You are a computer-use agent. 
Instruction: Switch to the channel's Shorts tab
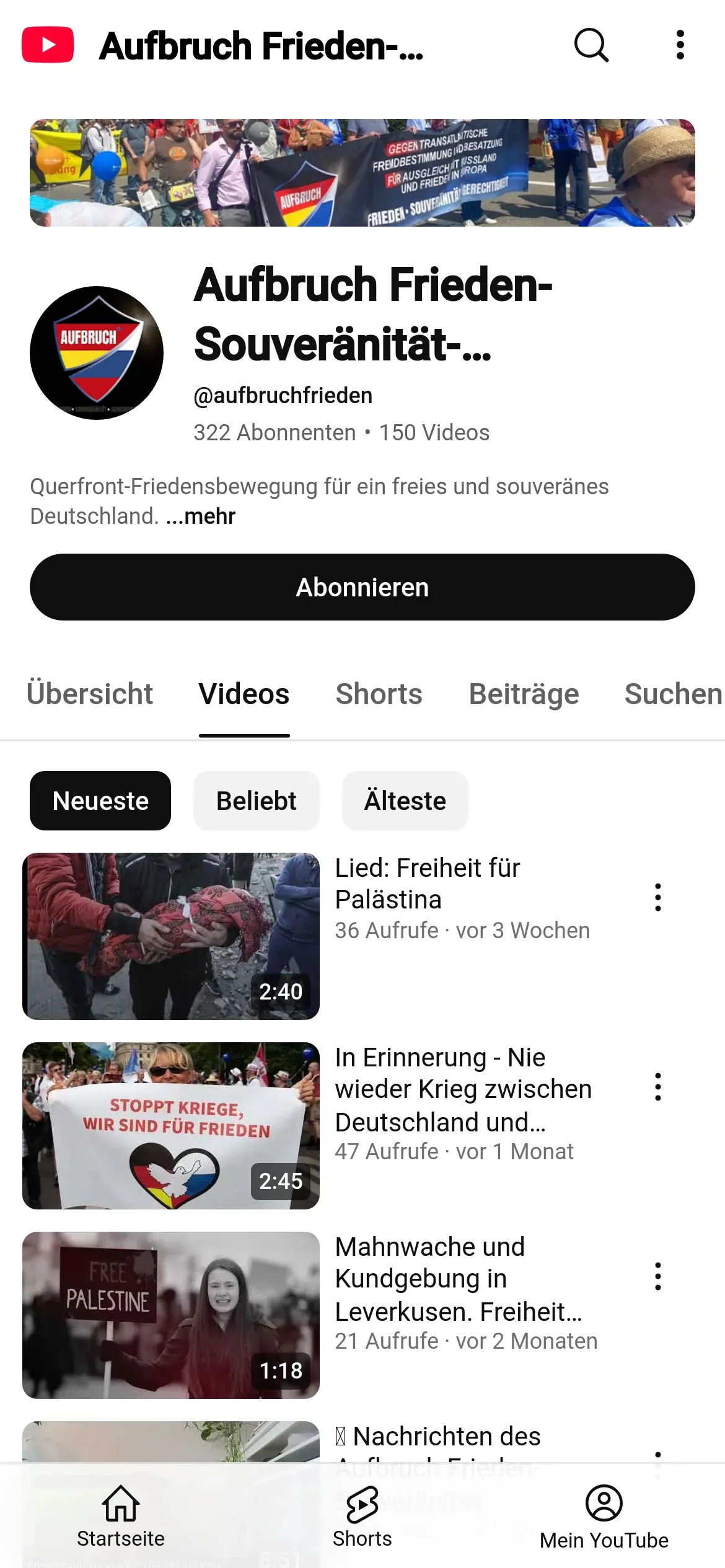[x=379, y=694]
